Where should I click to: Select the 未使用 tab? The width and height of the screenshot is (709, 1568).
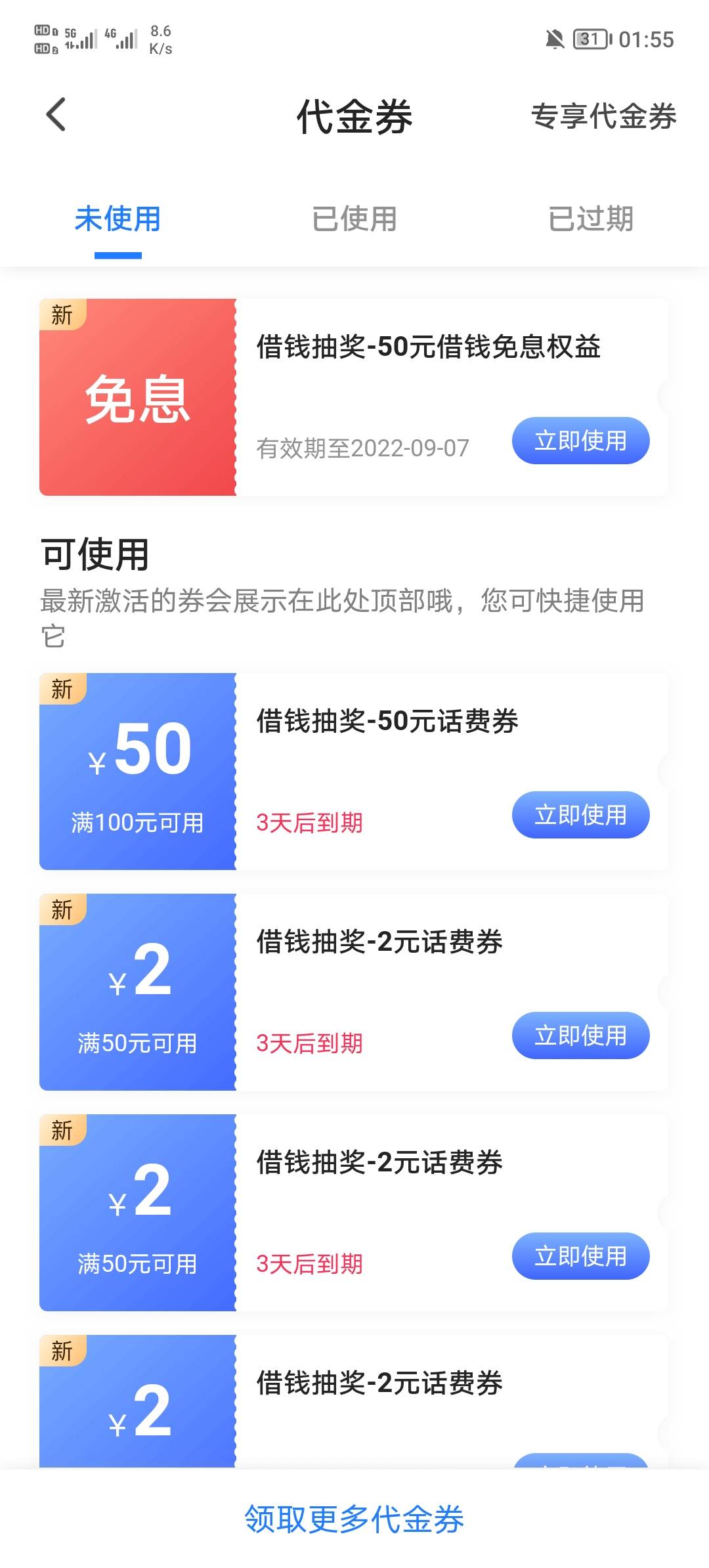(118, 219)
